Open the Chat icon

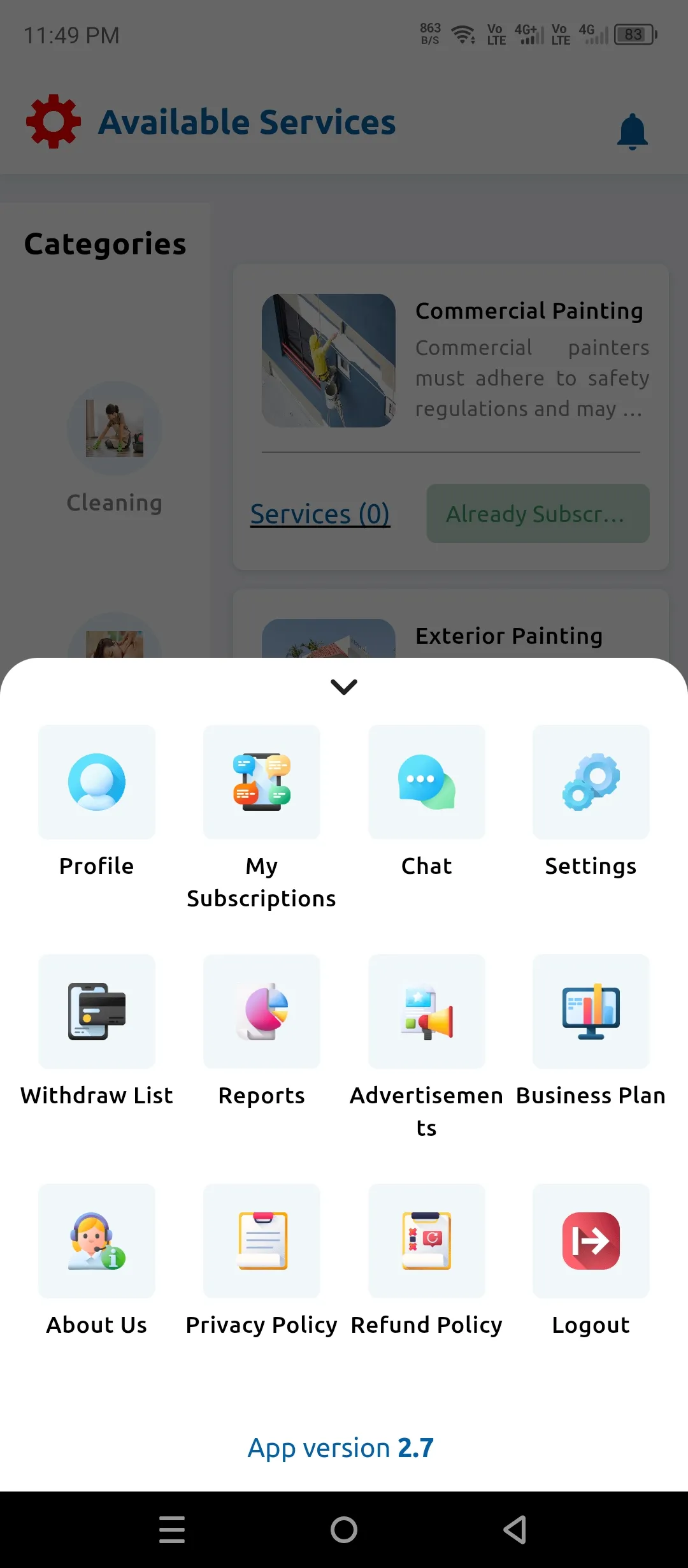426,781
